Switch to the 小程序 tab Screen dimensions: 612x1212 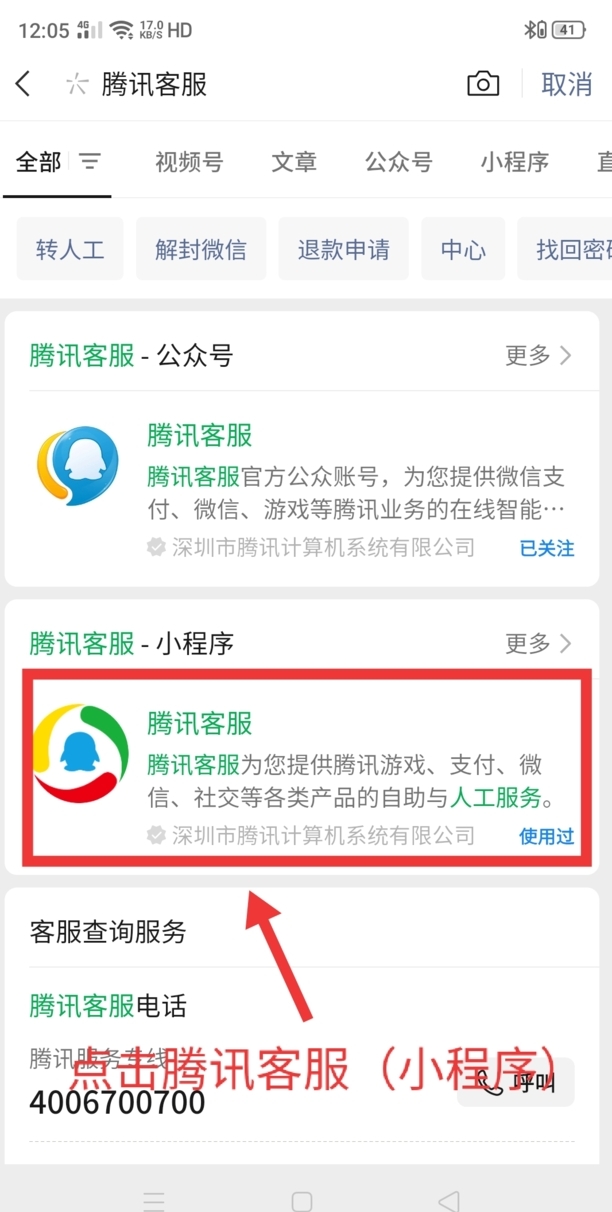pos(514,162)
